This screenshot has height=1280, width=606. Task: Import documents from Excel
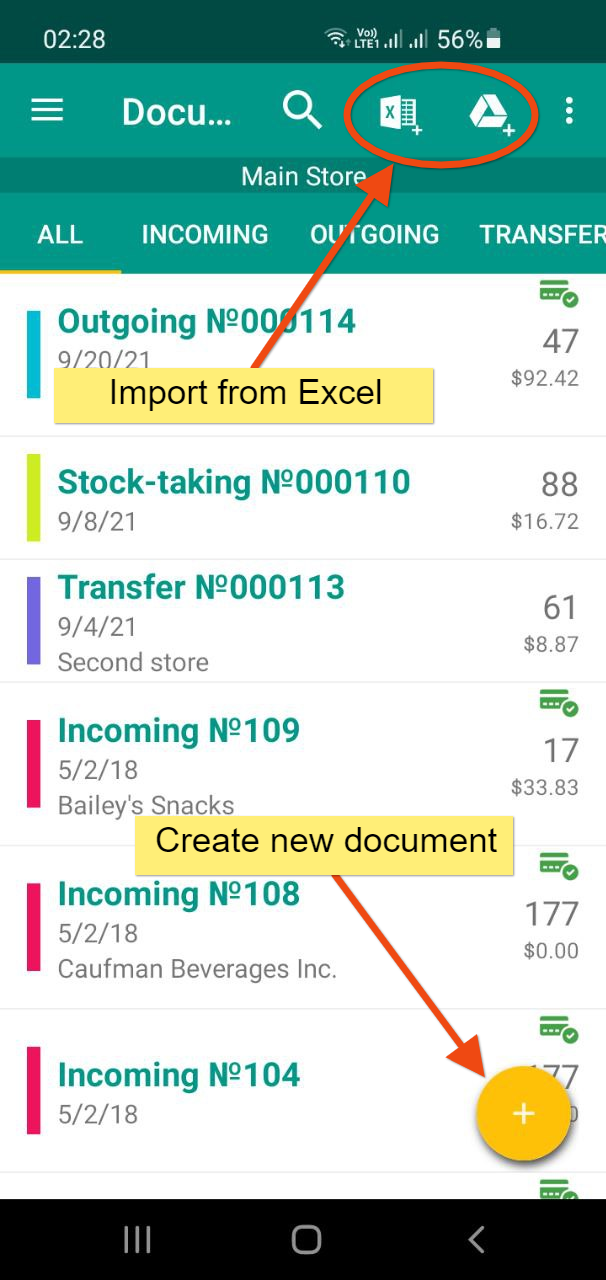coord(400,112)
